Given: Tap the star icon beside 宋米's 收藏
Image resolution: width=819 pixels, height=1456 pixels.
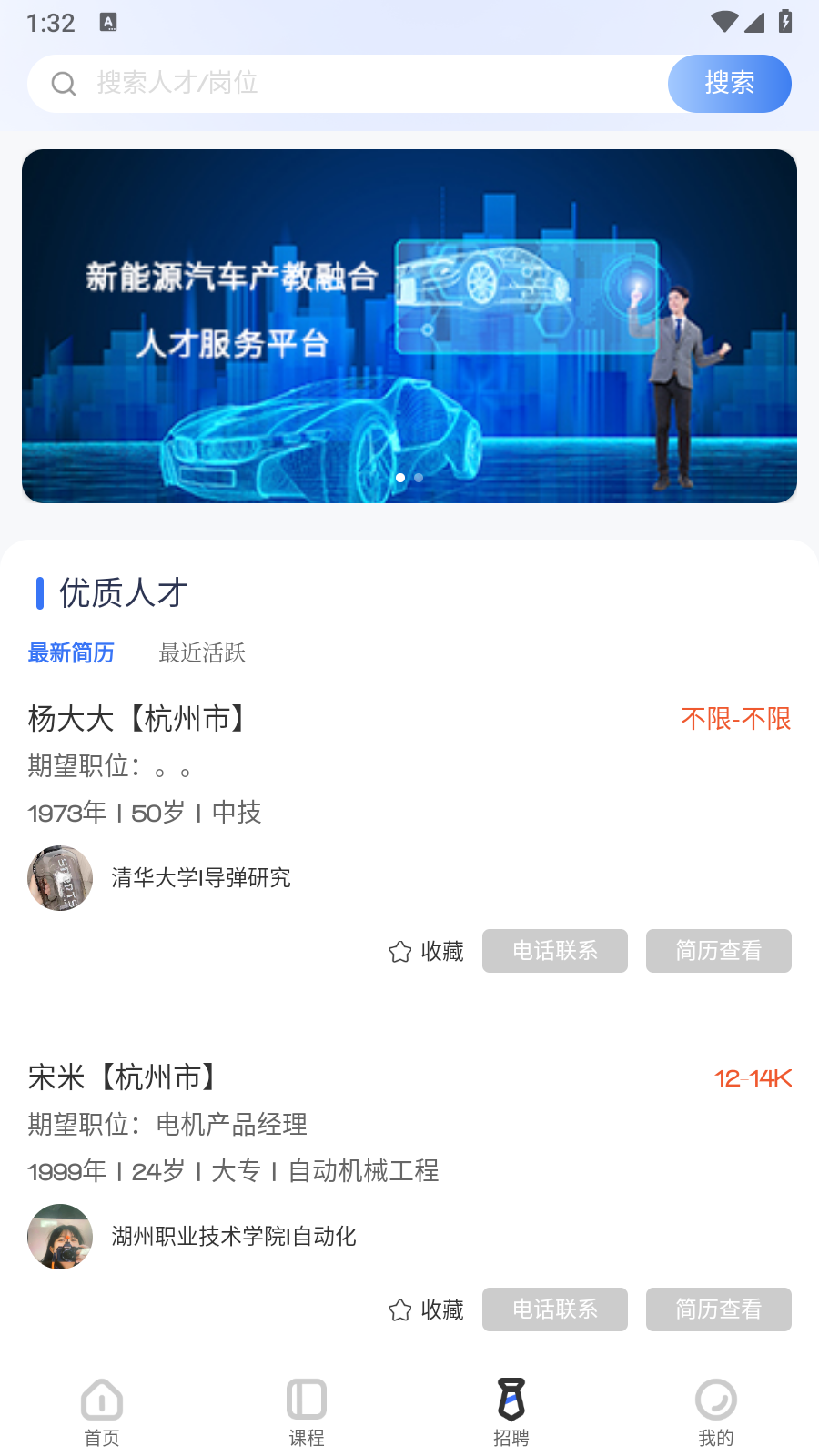Looking at the screenshot, I should pos(399,1309).
